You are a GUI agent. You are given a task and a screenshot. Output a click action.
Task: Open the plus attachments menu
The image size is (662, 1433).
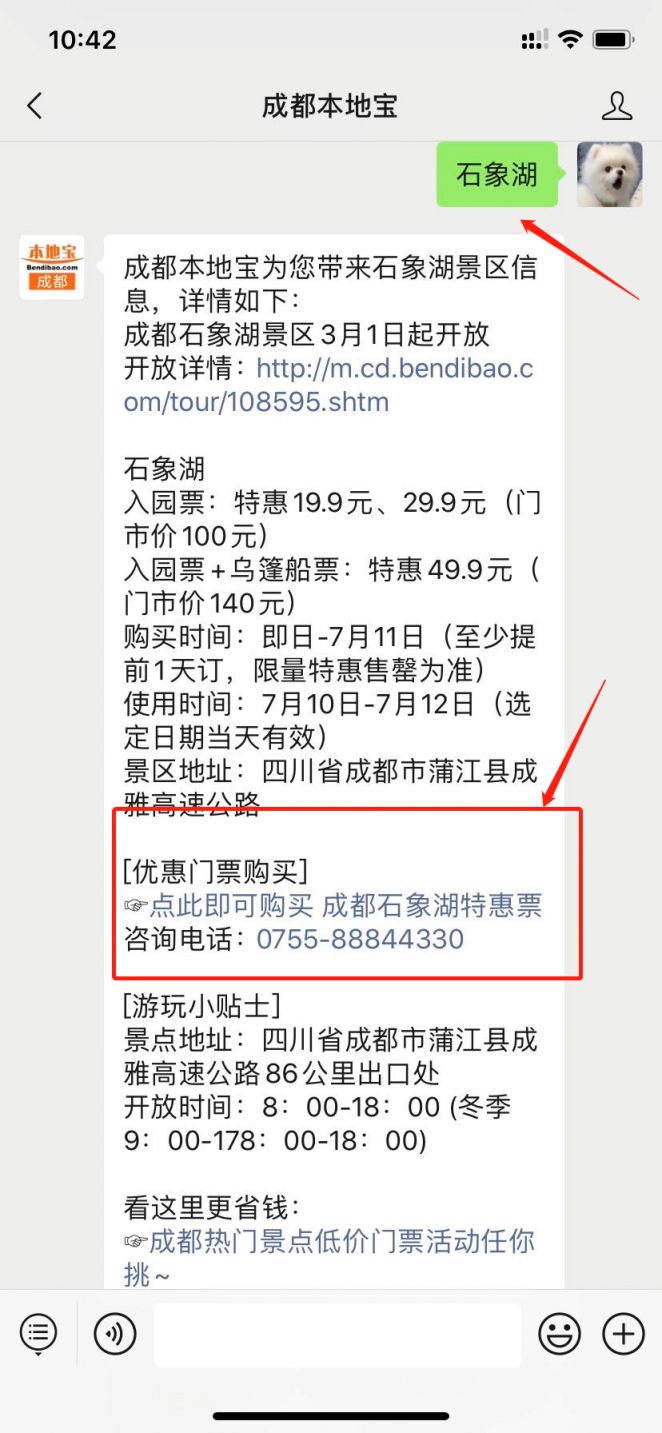[623, 1334]
